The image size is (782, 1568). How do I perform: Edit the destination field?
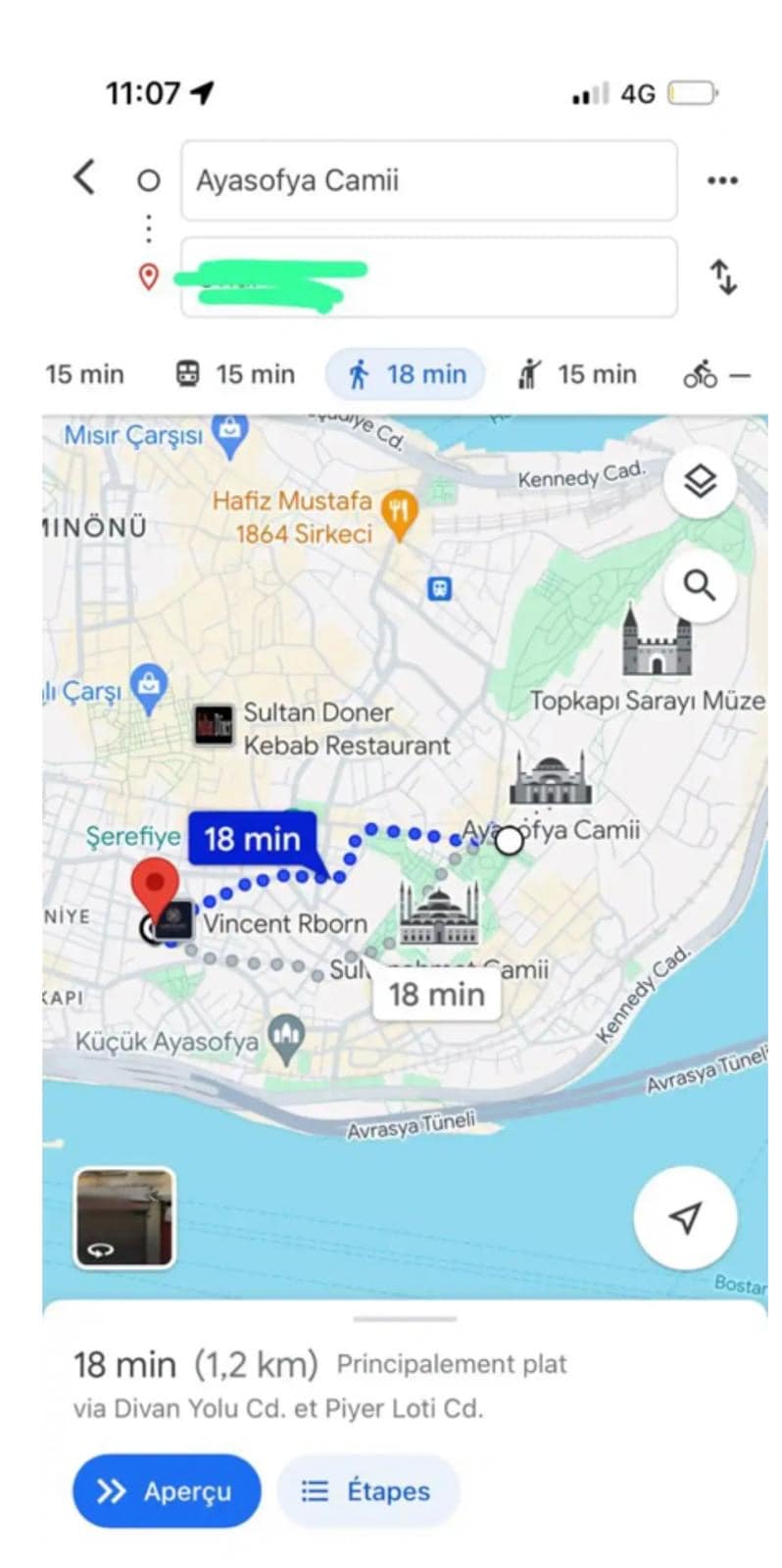tap(428, 277)
